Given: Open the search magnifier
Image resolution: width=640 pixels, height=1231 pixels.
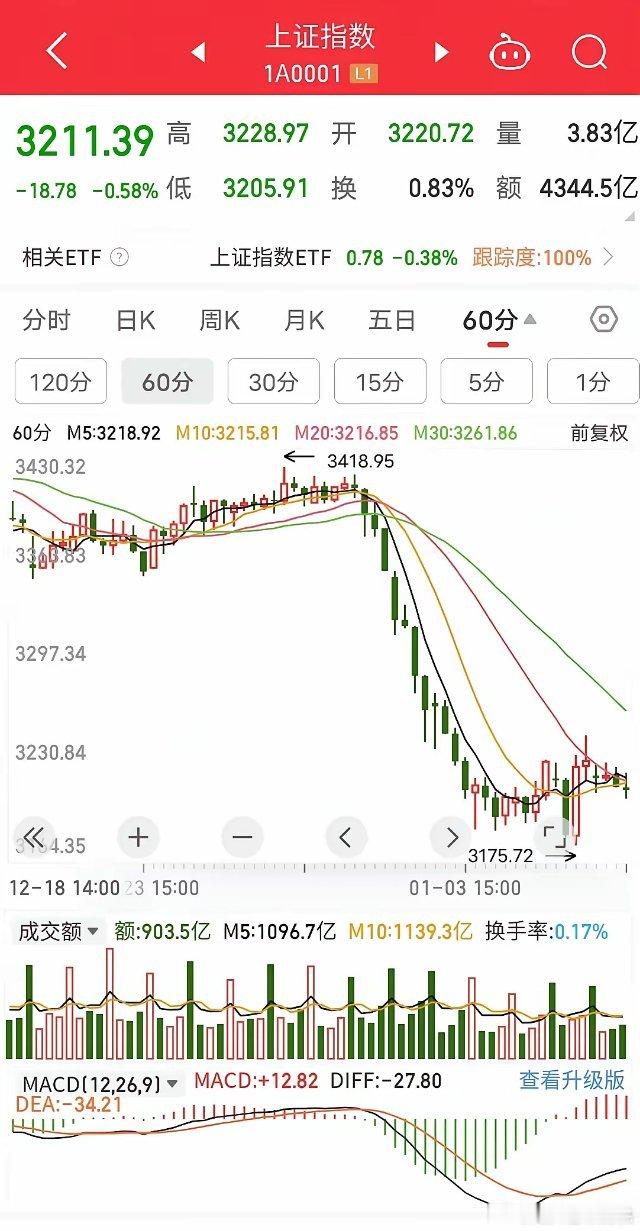Looking at the screenshot, I should point(589,52).
